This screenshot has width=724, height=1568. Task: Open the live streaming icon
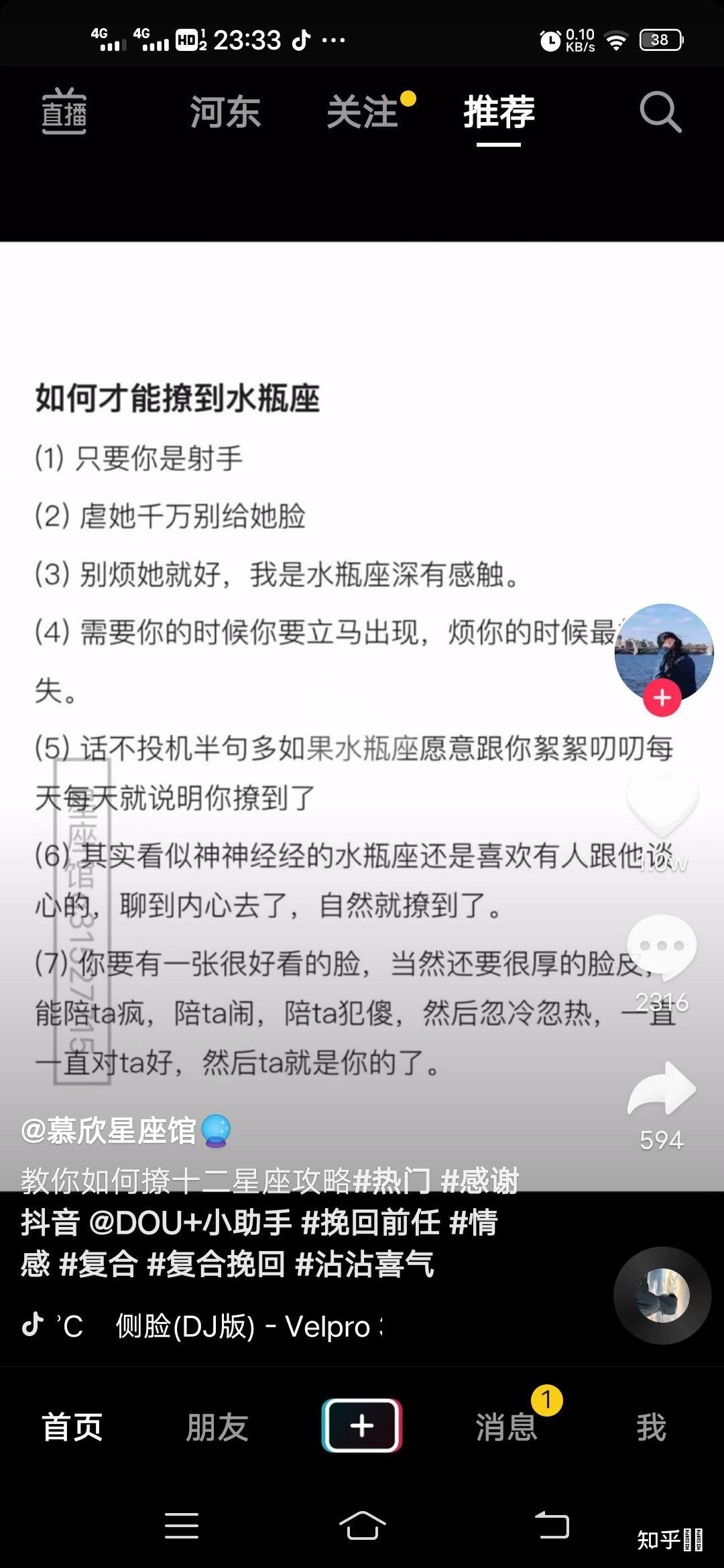click(x=64, y=112)
